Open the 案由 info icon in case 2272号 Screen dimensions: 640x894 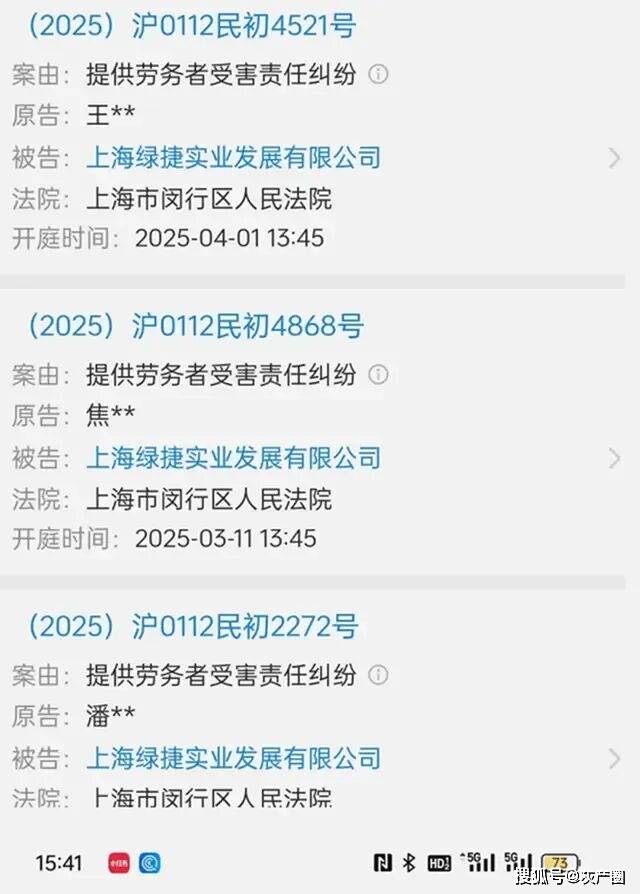(378, 675)
